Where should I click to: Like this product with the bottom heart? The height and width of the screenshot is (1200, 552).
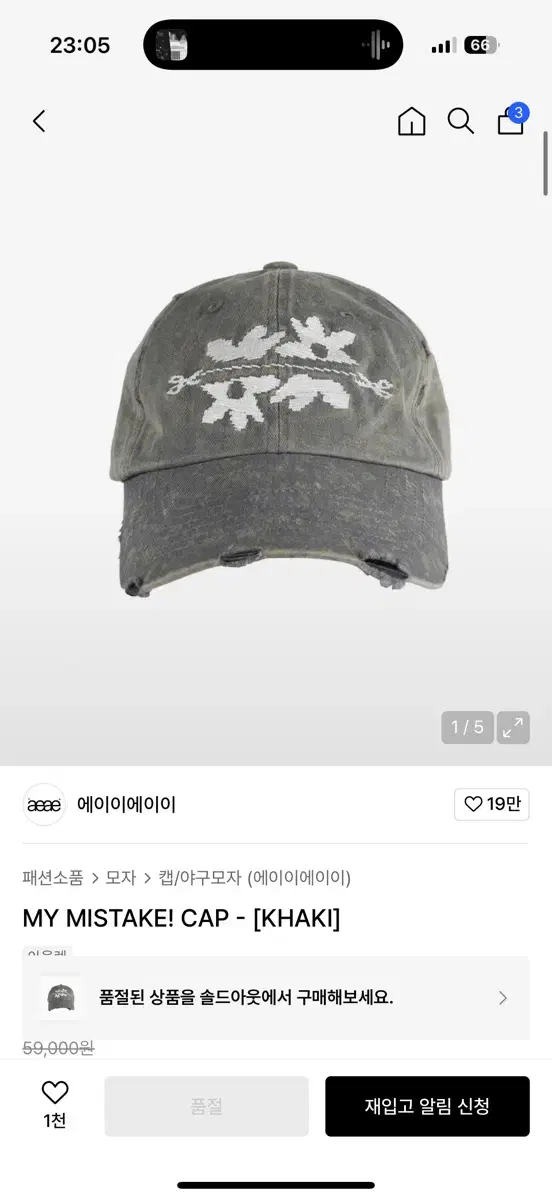pyautogui.click(x=55, y=1104)
